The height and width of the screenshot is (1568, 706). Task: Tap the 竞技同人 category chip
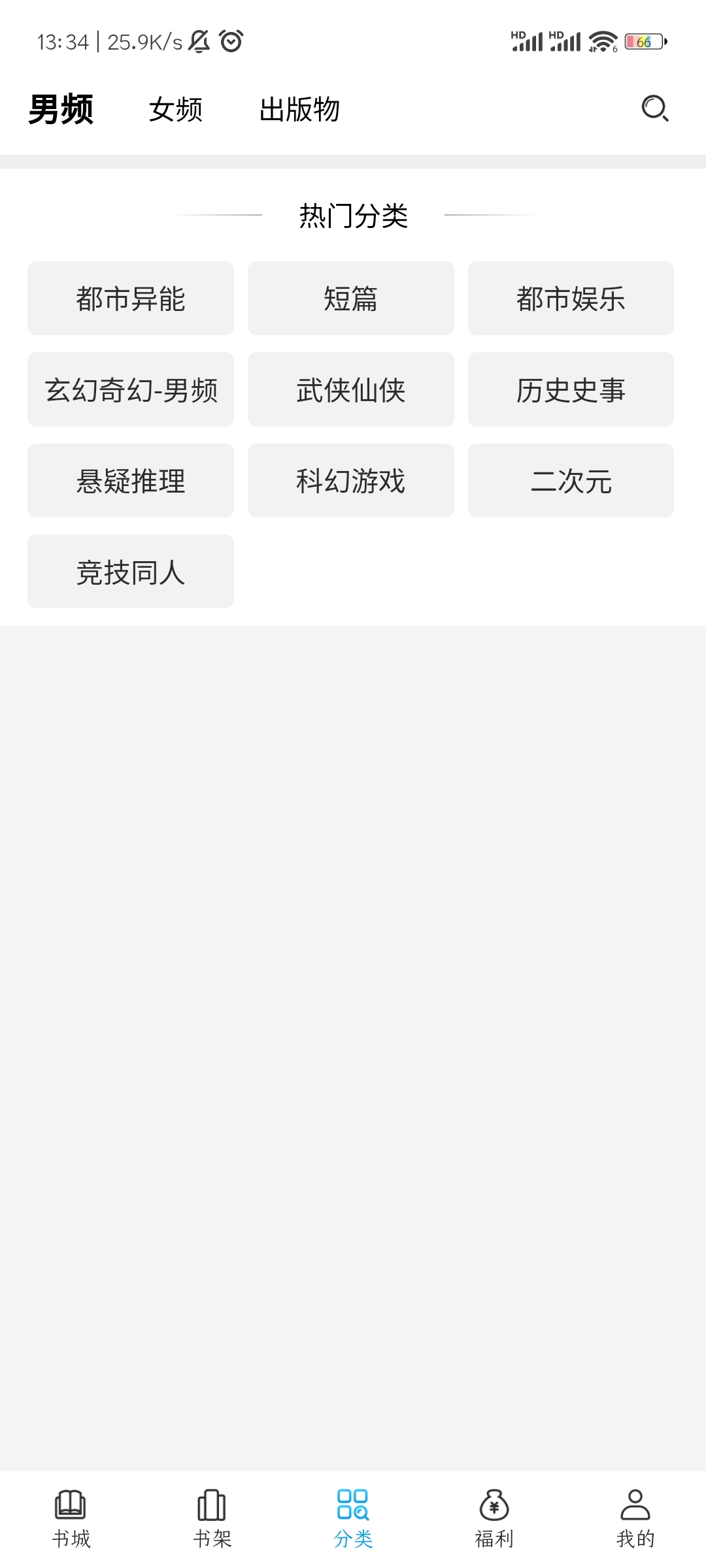click(x=131, y=572)
